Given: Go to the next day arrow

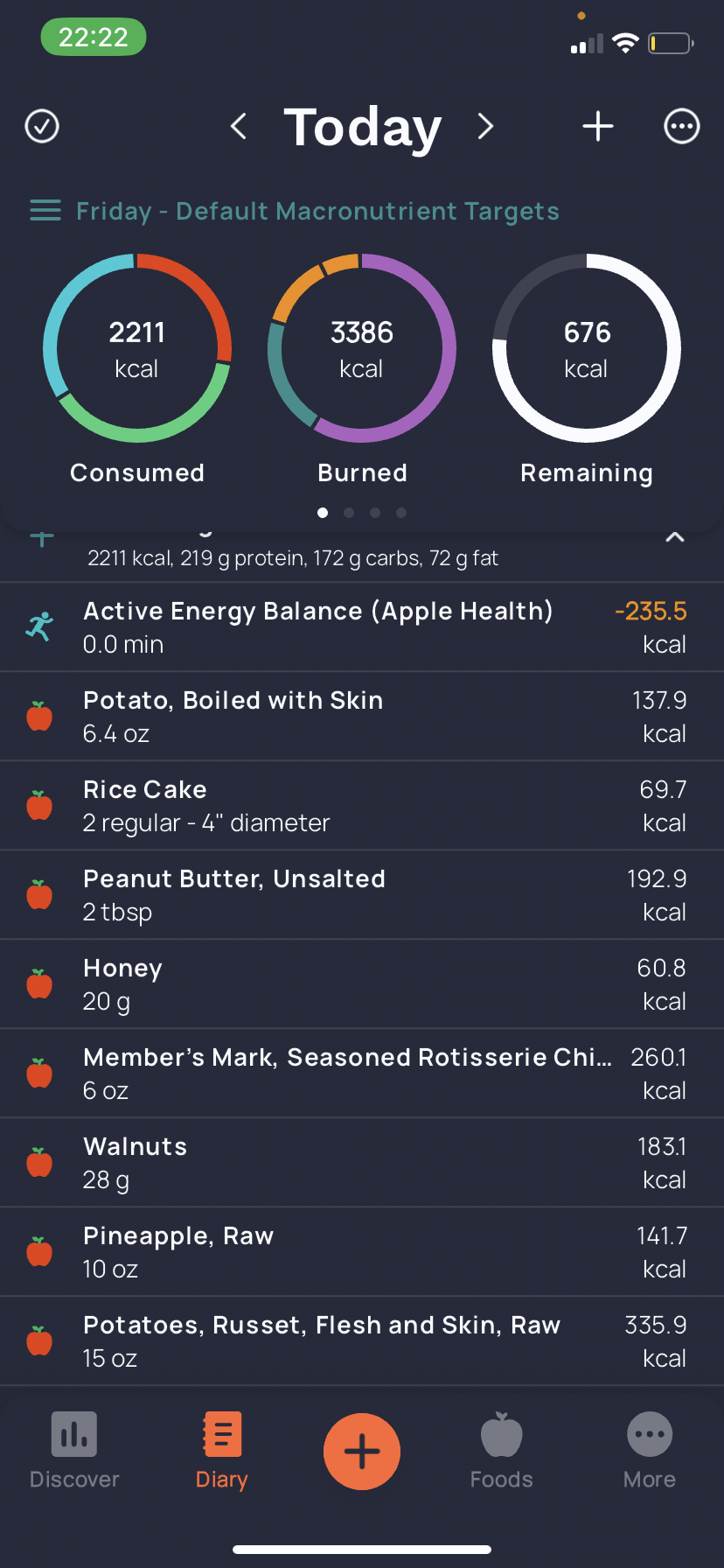Looking at the screenshot, I should 485,126.
